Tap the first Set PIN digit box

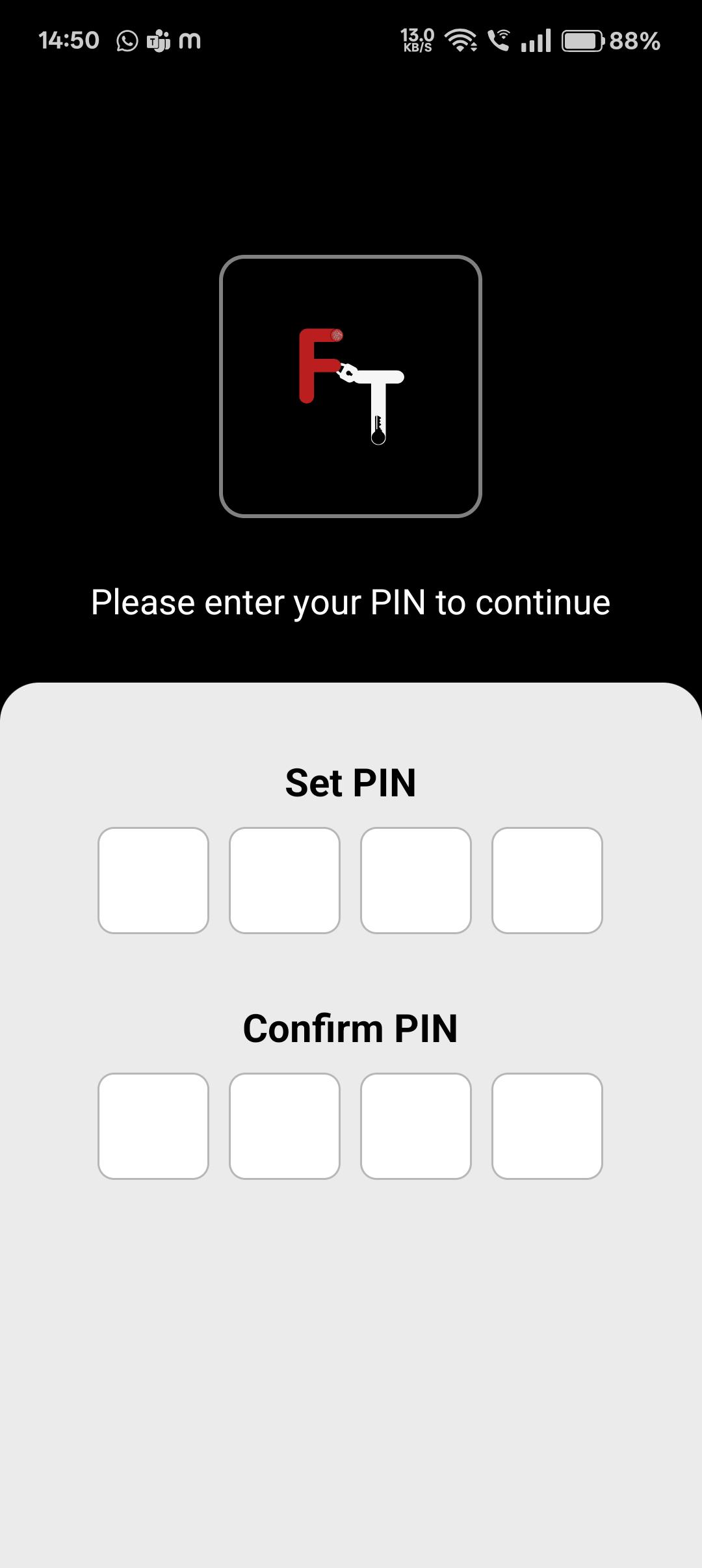coord(153,880)
